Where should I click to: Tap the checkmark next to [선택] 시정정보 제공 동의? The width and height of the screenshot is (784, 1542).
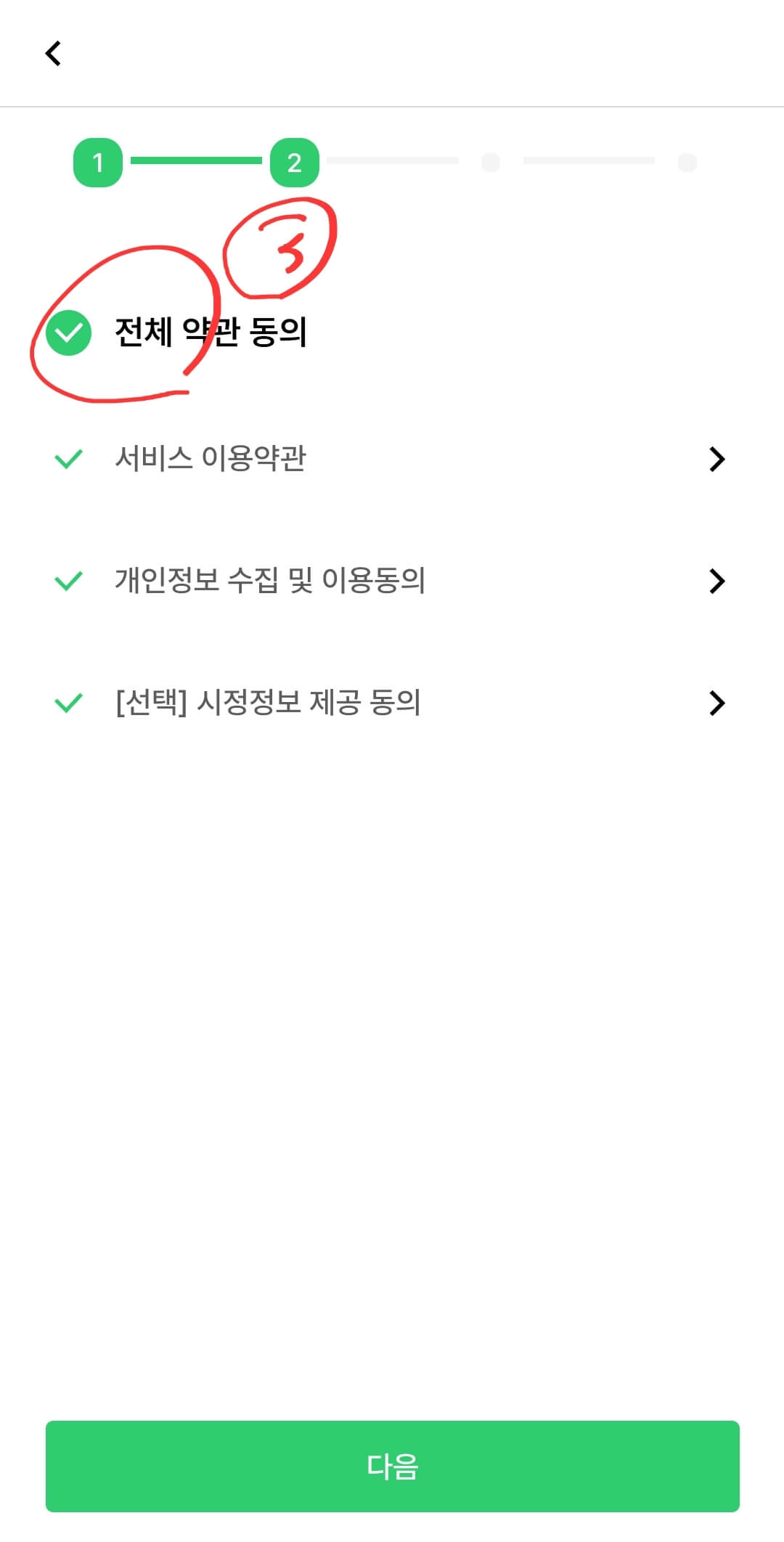68,702
